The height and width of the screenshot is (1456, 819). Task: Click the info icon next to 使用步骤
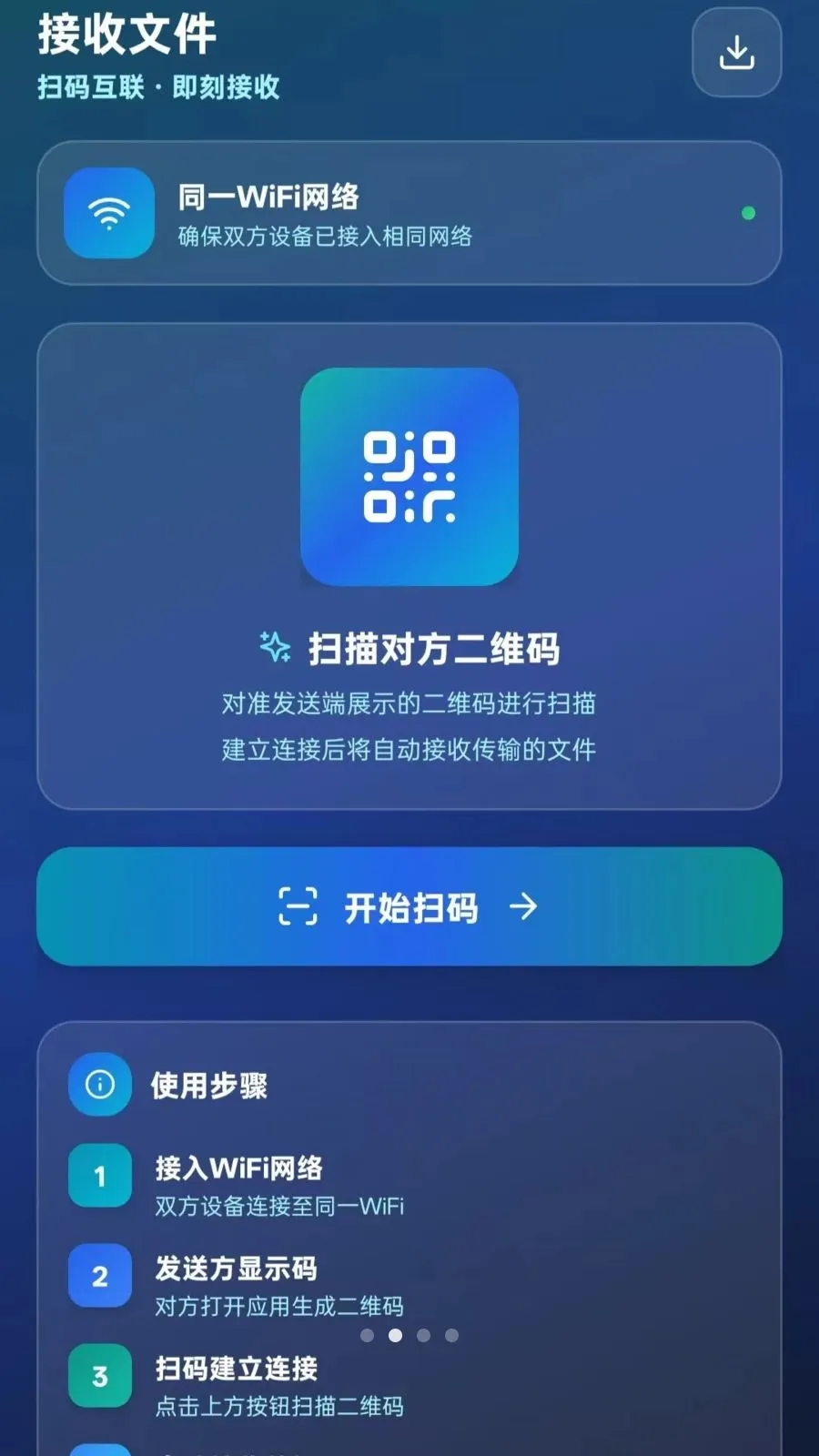pos(99,1085)
